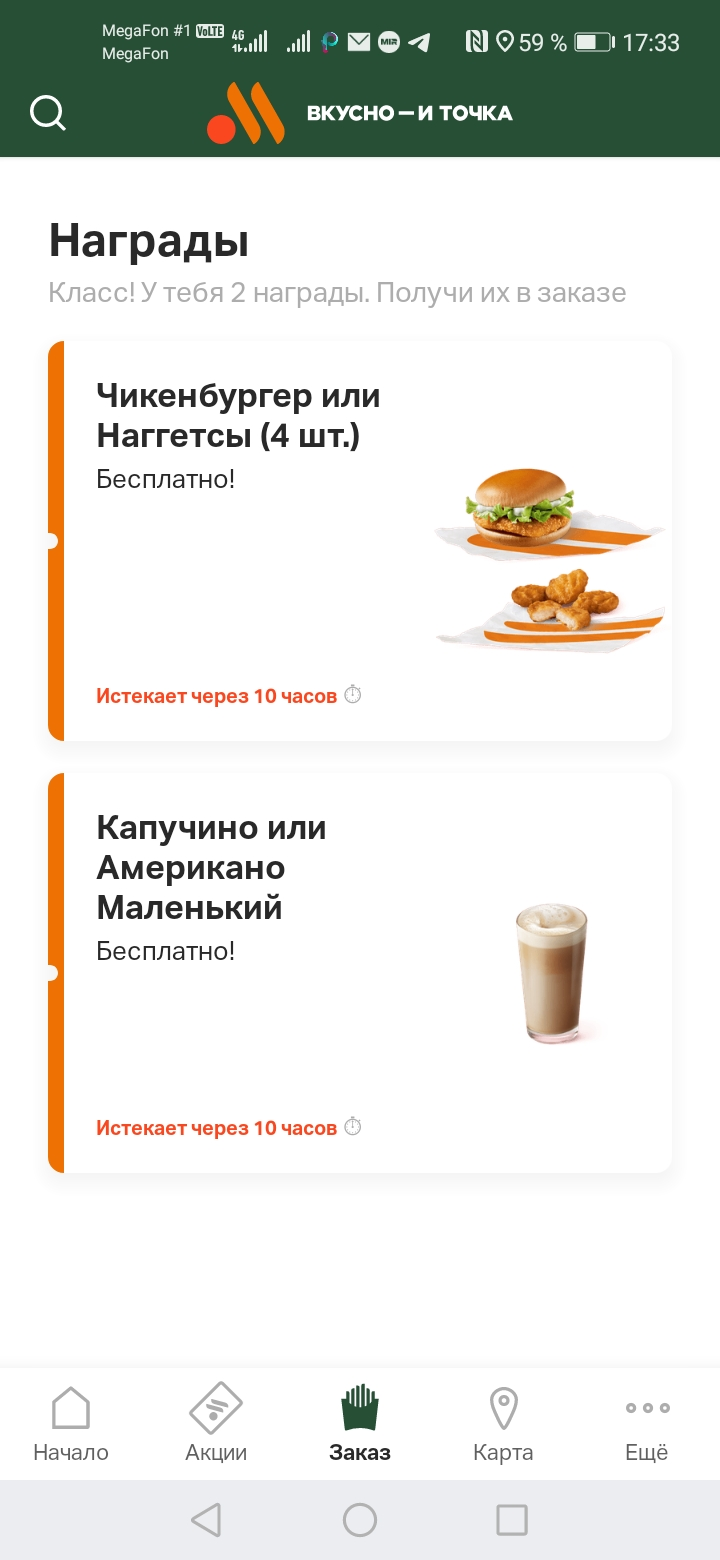Go to the Начало tab
This screenshot has width=720, height=1560.
point(71,1424)
